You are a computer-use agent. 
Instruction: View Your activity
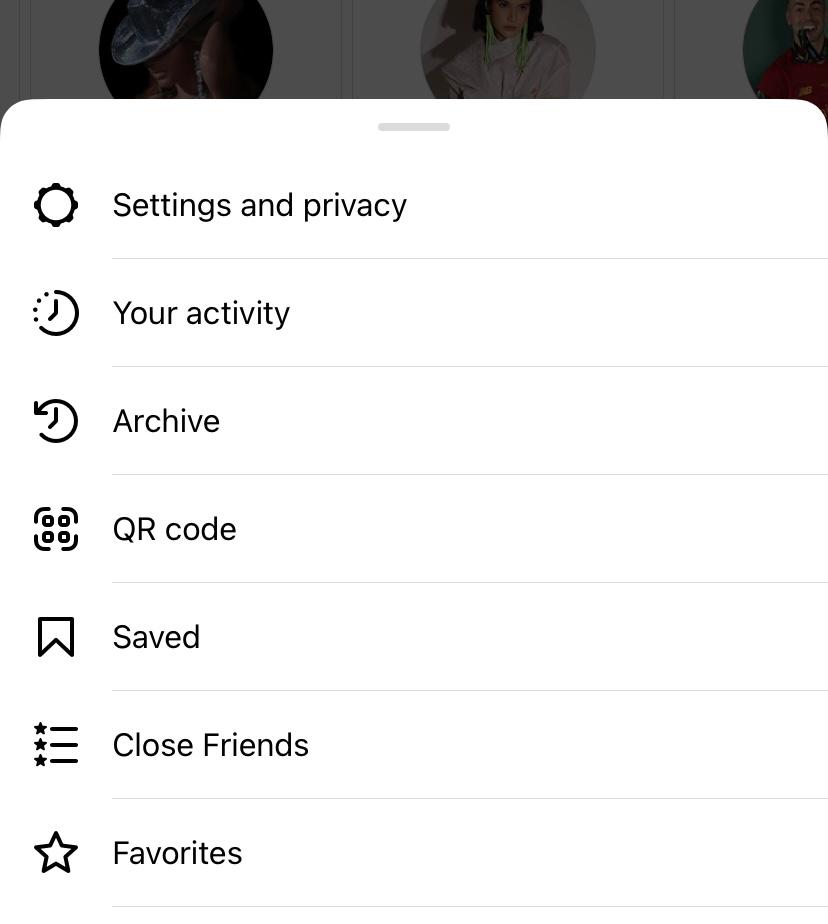pyautogui.click(x=201, y=313)
